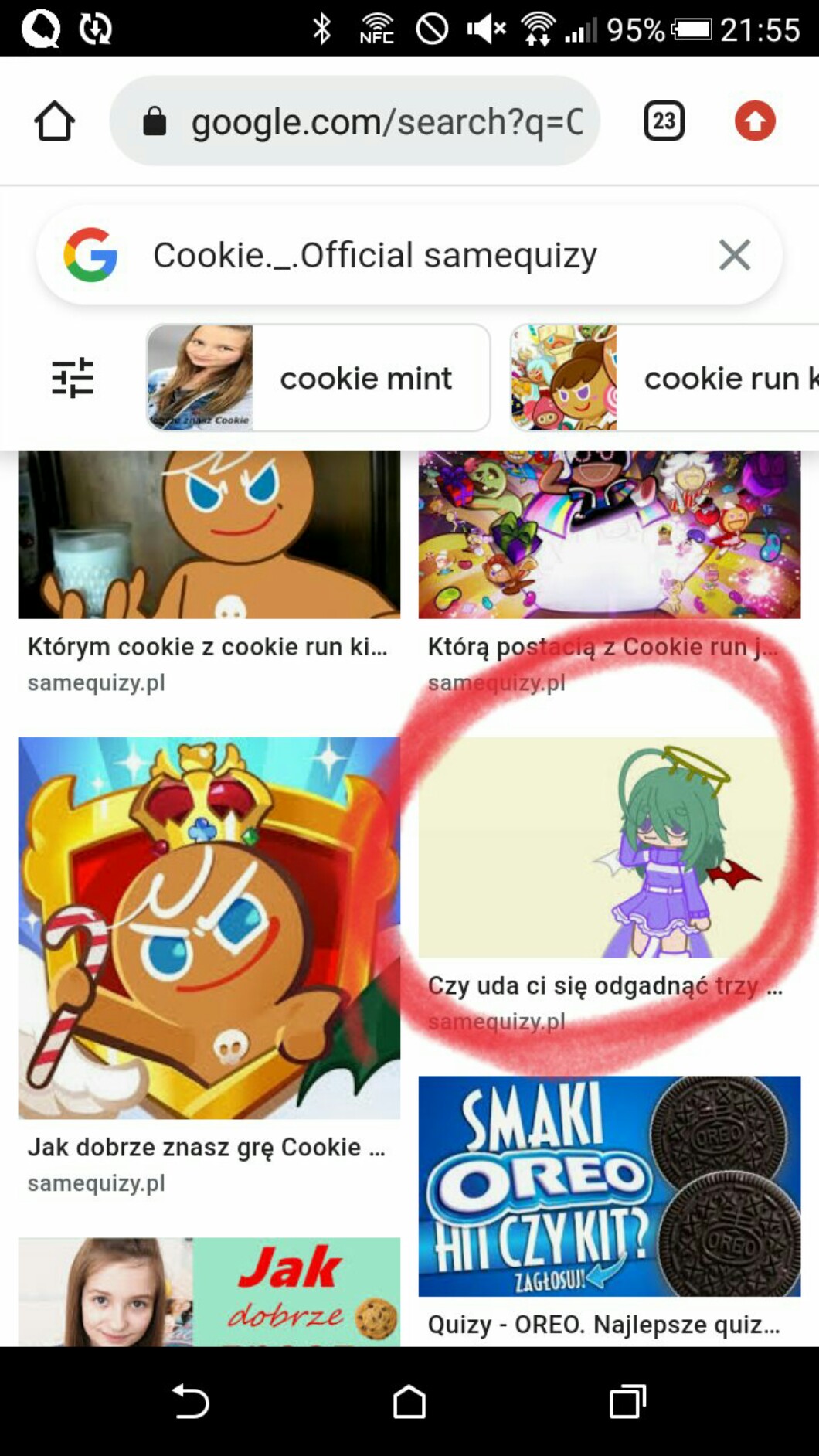Screen dimensions: 819x1456
Task: Open the image search filter options
Action: (73, 378)
